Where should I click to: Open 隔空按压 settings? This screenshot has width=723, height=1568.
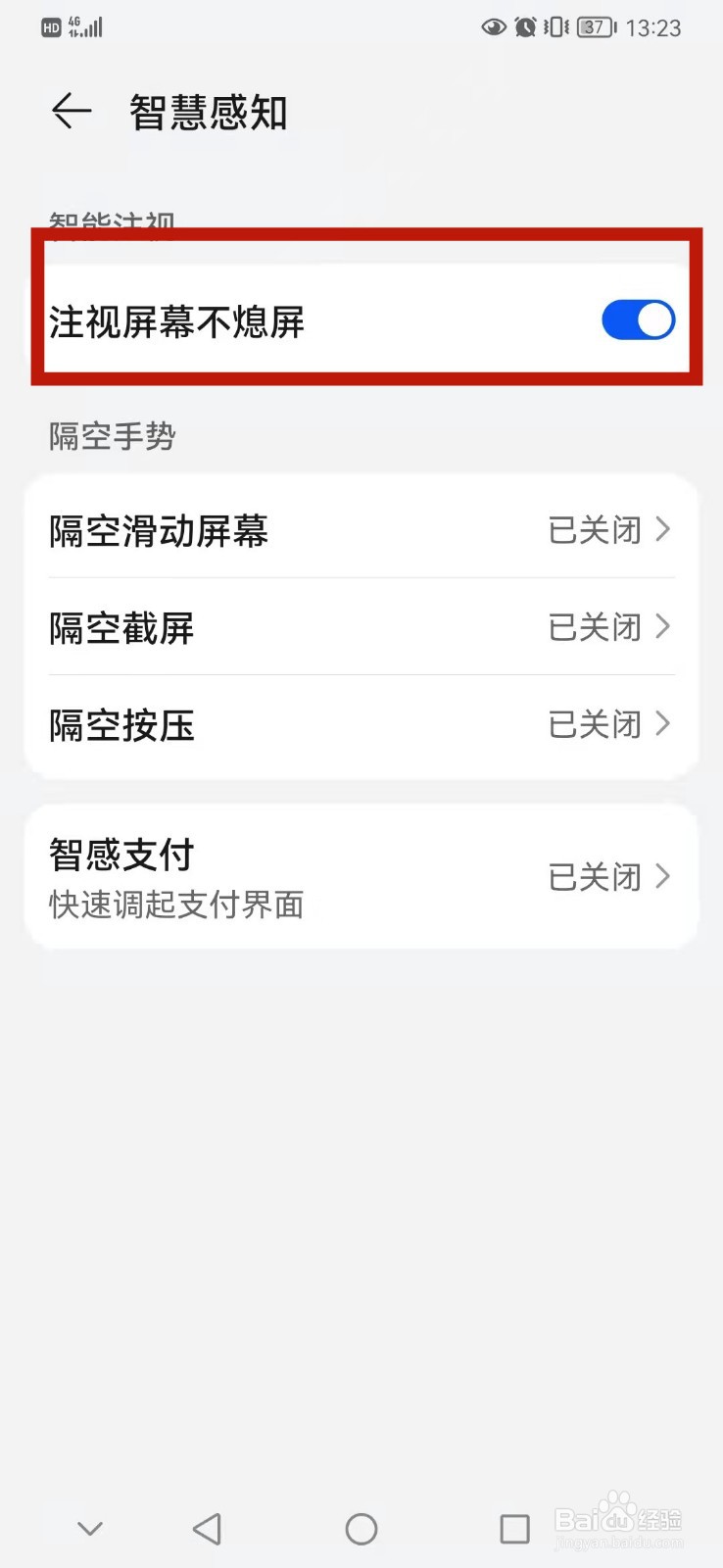(x=361, y=725)
